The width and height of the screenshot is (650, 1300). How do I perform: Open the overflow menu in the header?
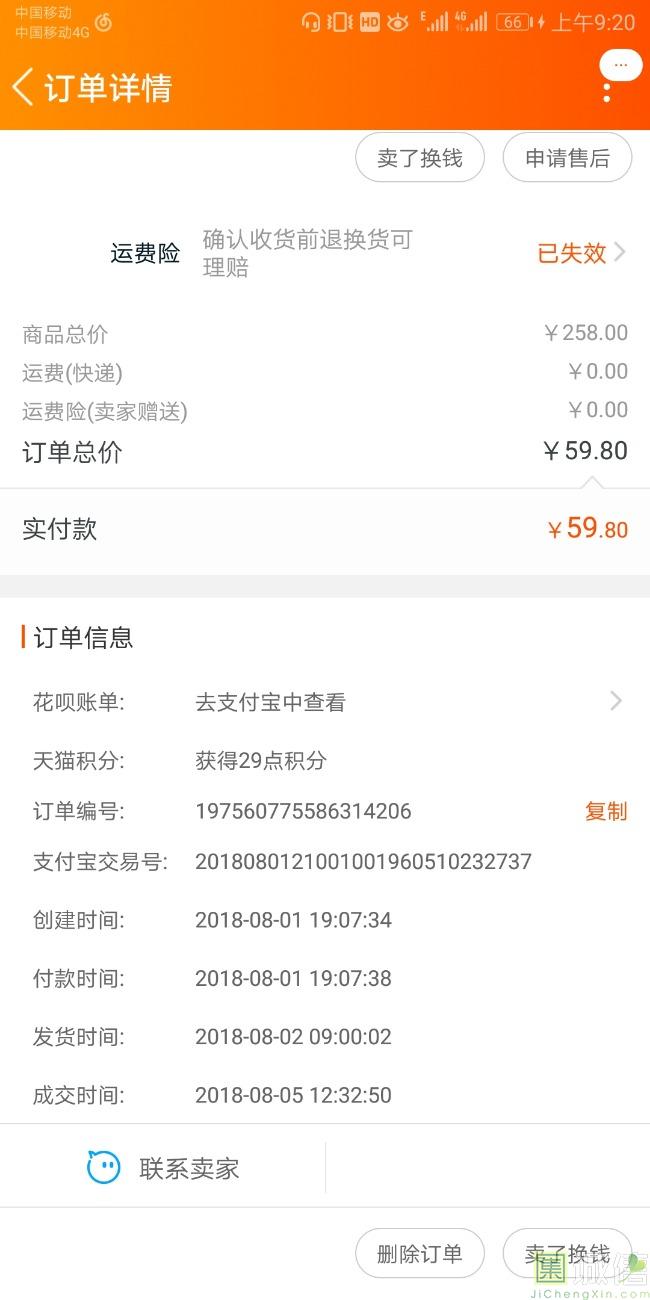coord(607,88)
